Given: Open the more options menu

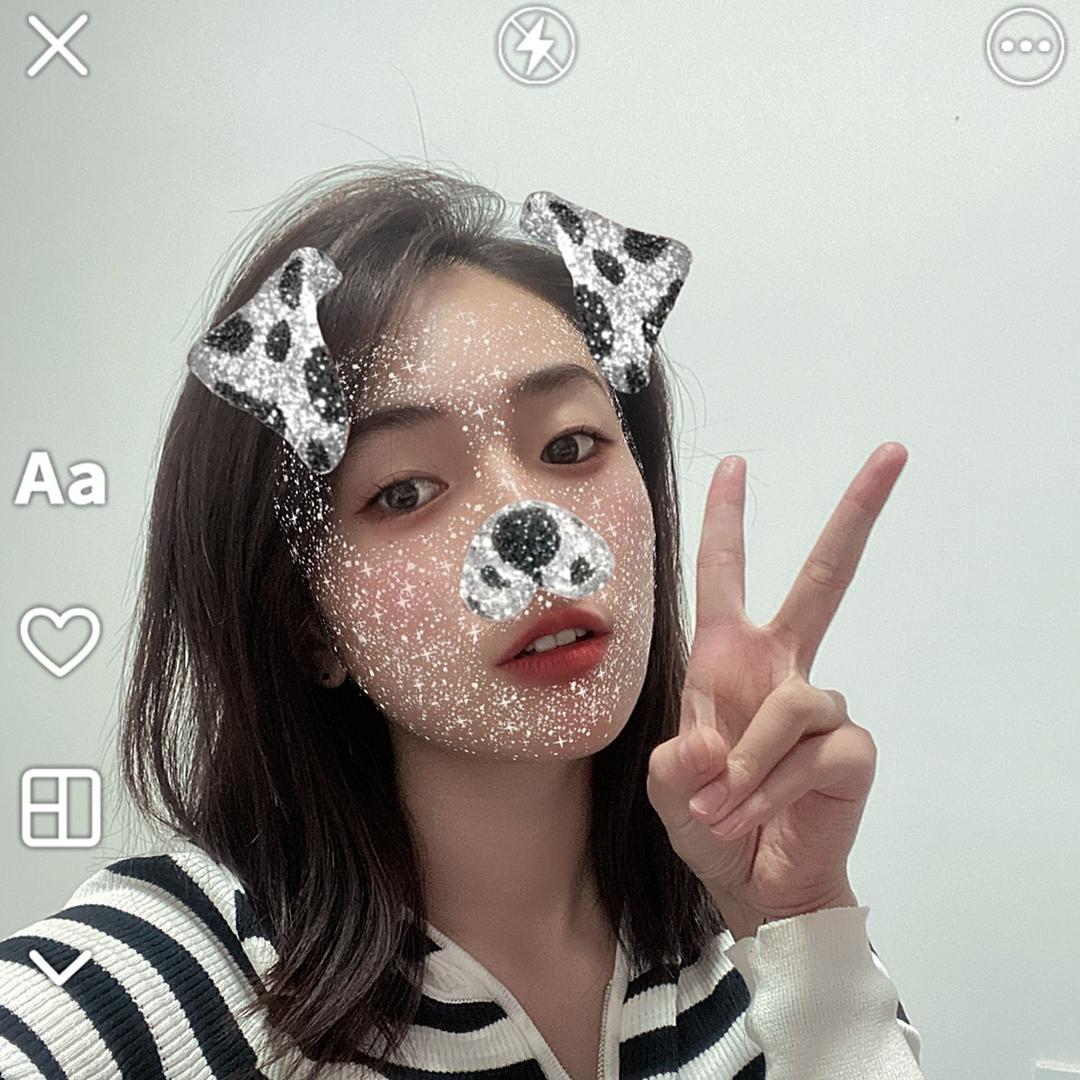Looking at the screenshot, I should pyautogui.click(x=1025, y=45).
